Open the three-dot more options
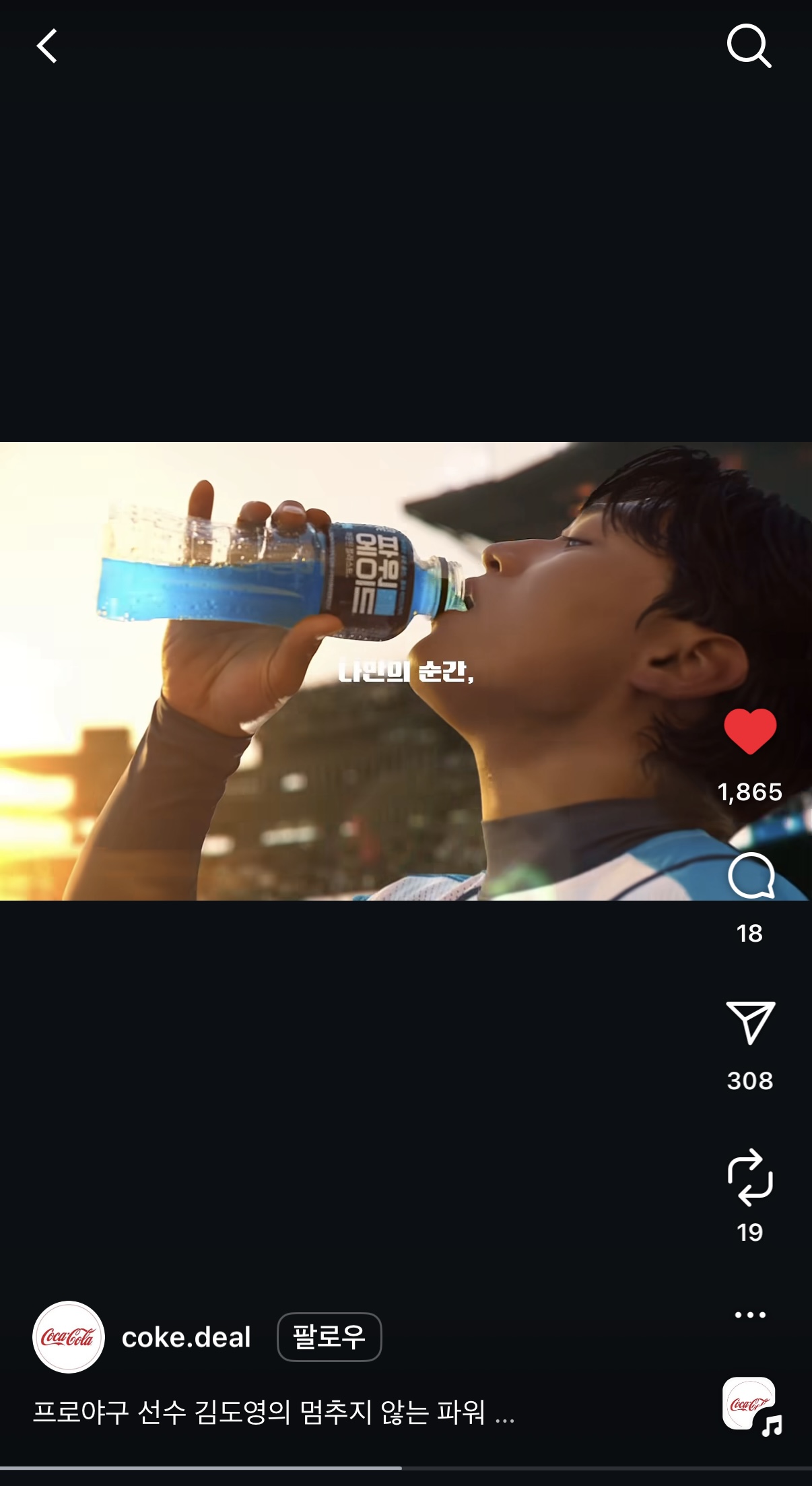812x1486 pixels. click(x=750, y=1315)
